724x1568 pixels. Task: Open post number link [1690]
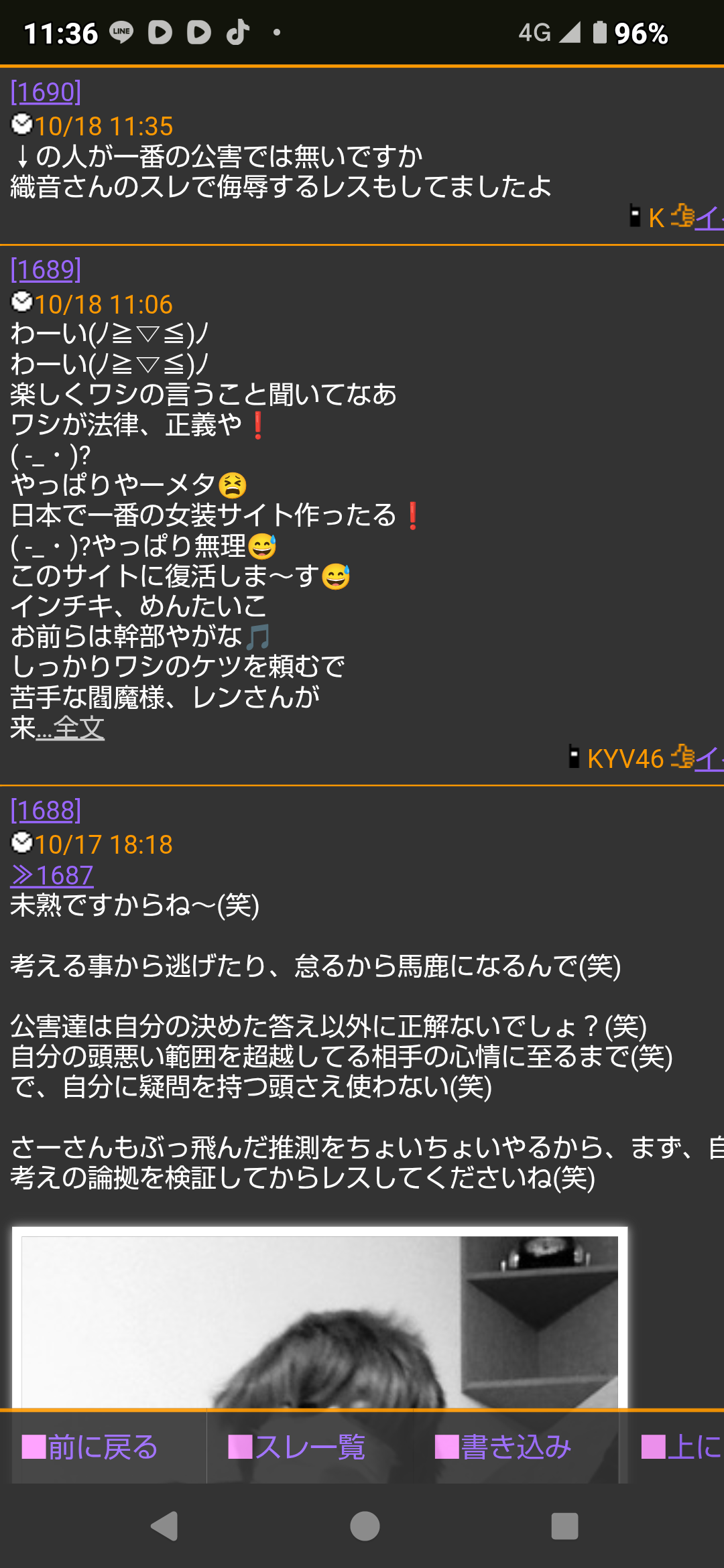pyautogui.click(x=46, y=92)
